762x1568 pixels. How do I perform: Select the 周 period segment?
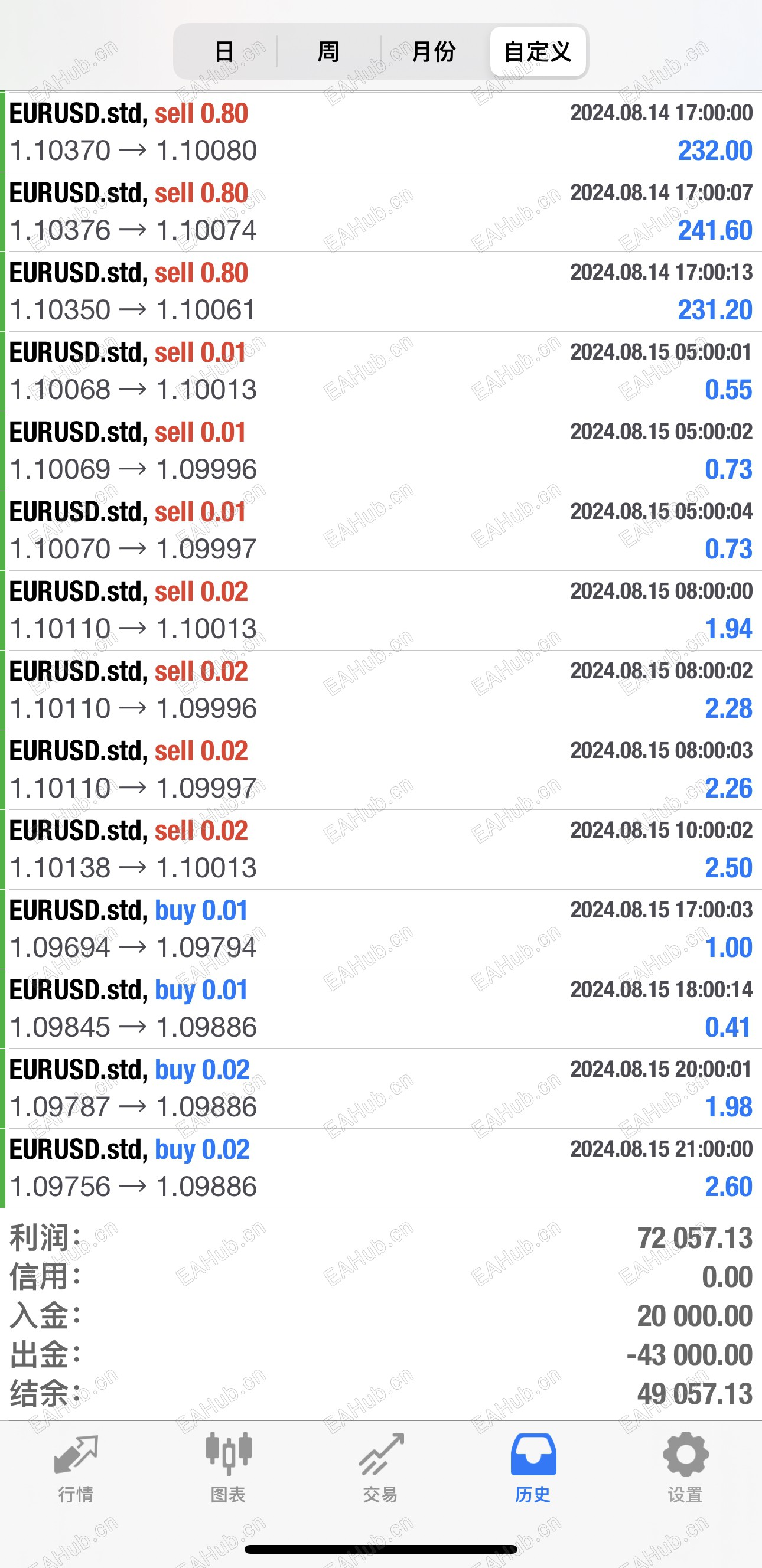[x=329, y=52]
